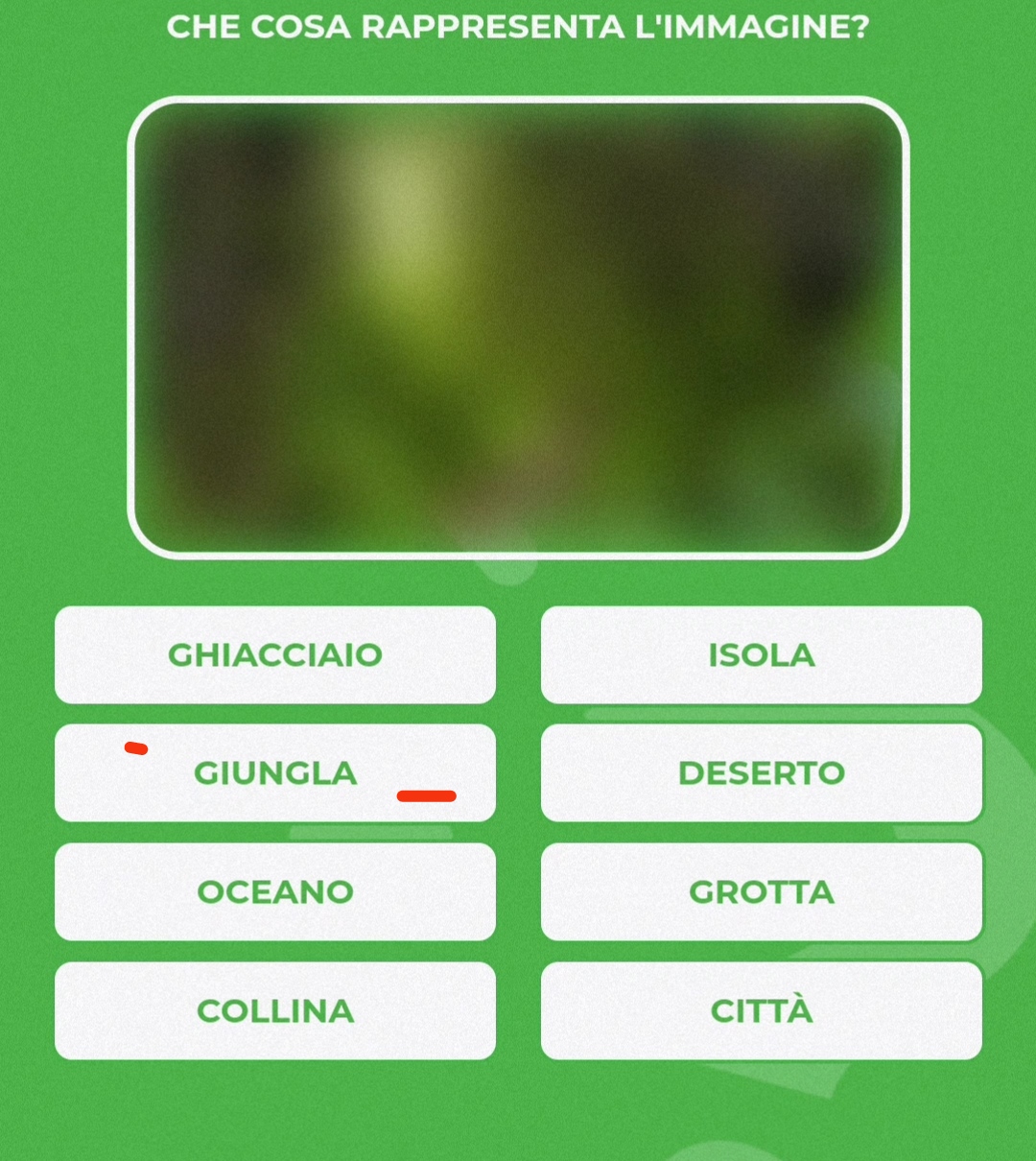
Task: Pick the GIUNGLA answer
Action: coord(275,772)
